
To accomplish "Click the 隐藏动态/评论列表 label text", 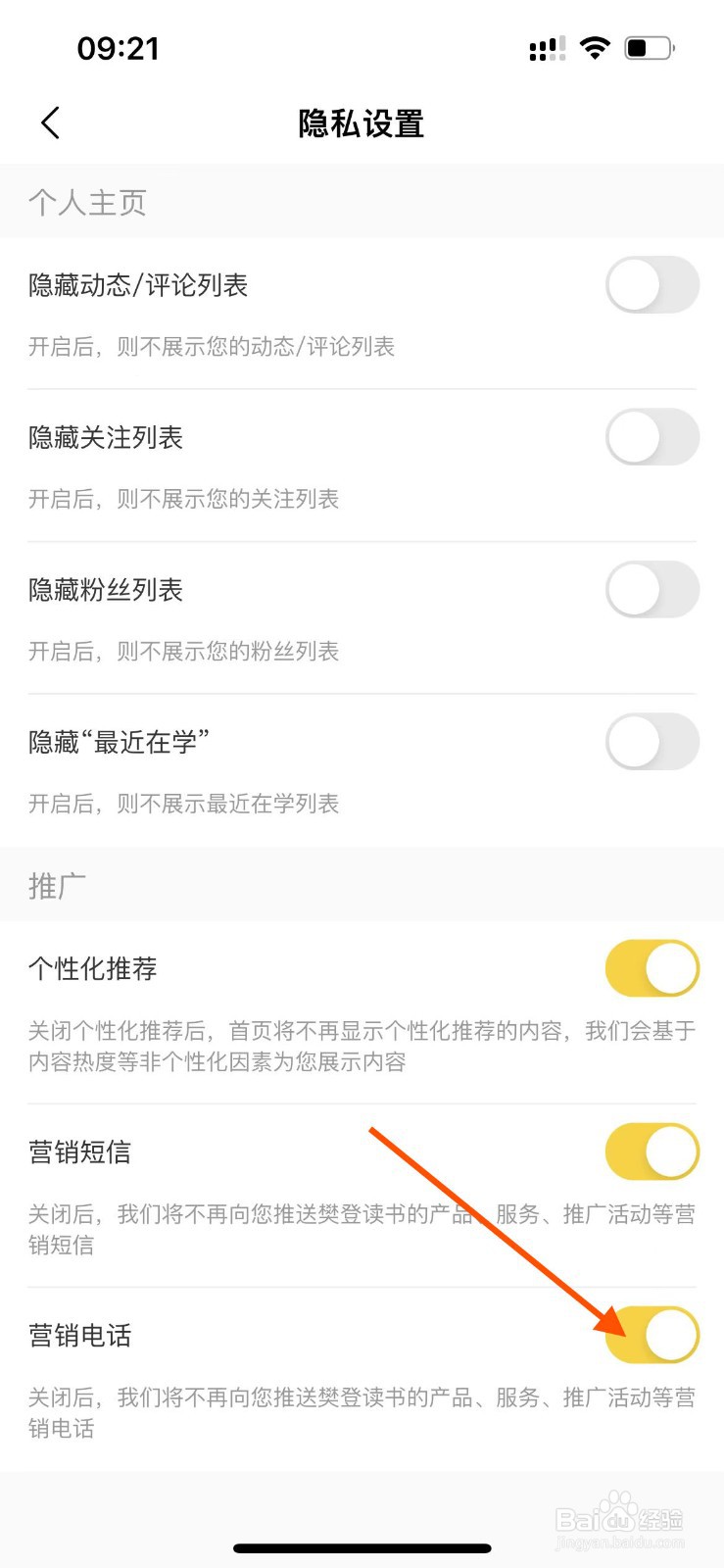I will click(x=137, y=284).
